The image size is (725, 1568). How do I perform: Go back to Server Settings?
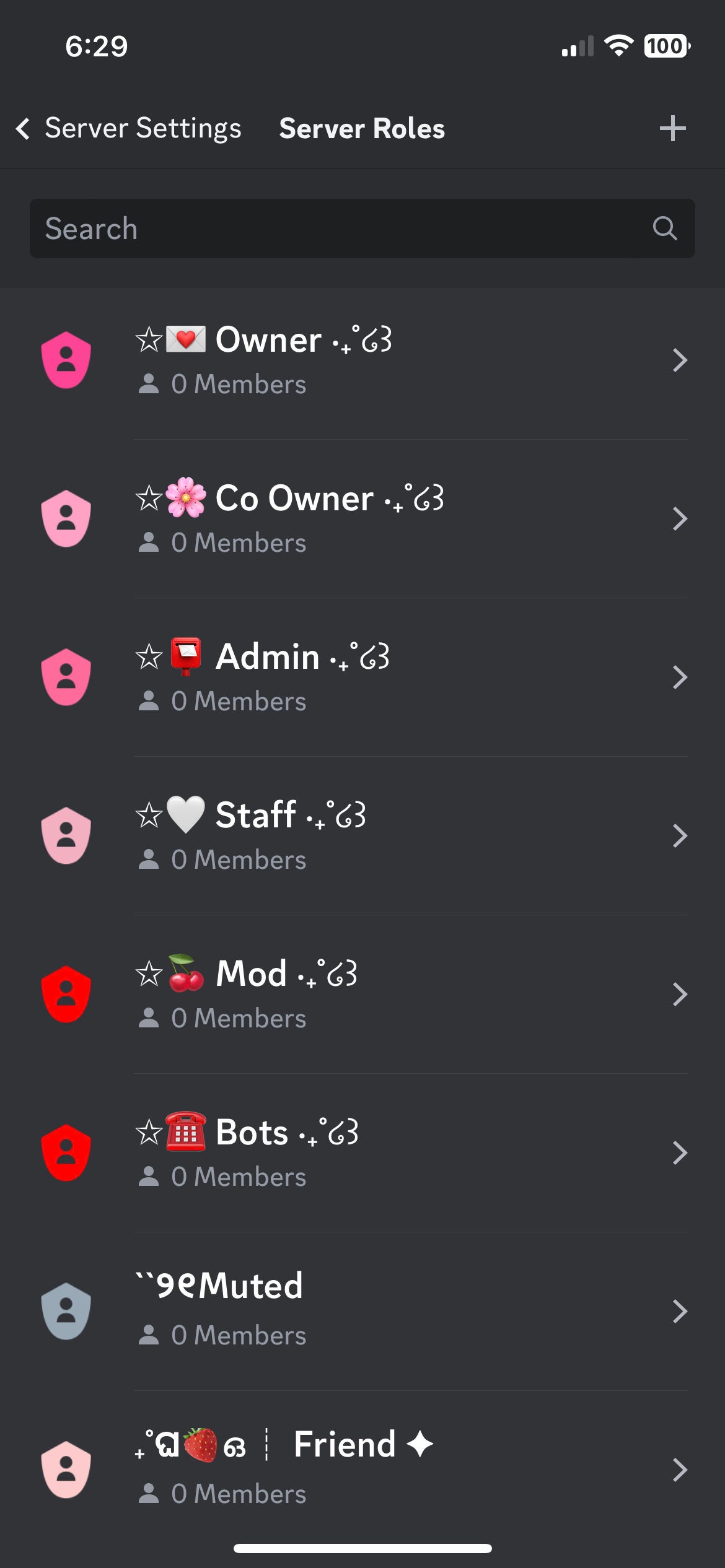click(x=129, y=128)
